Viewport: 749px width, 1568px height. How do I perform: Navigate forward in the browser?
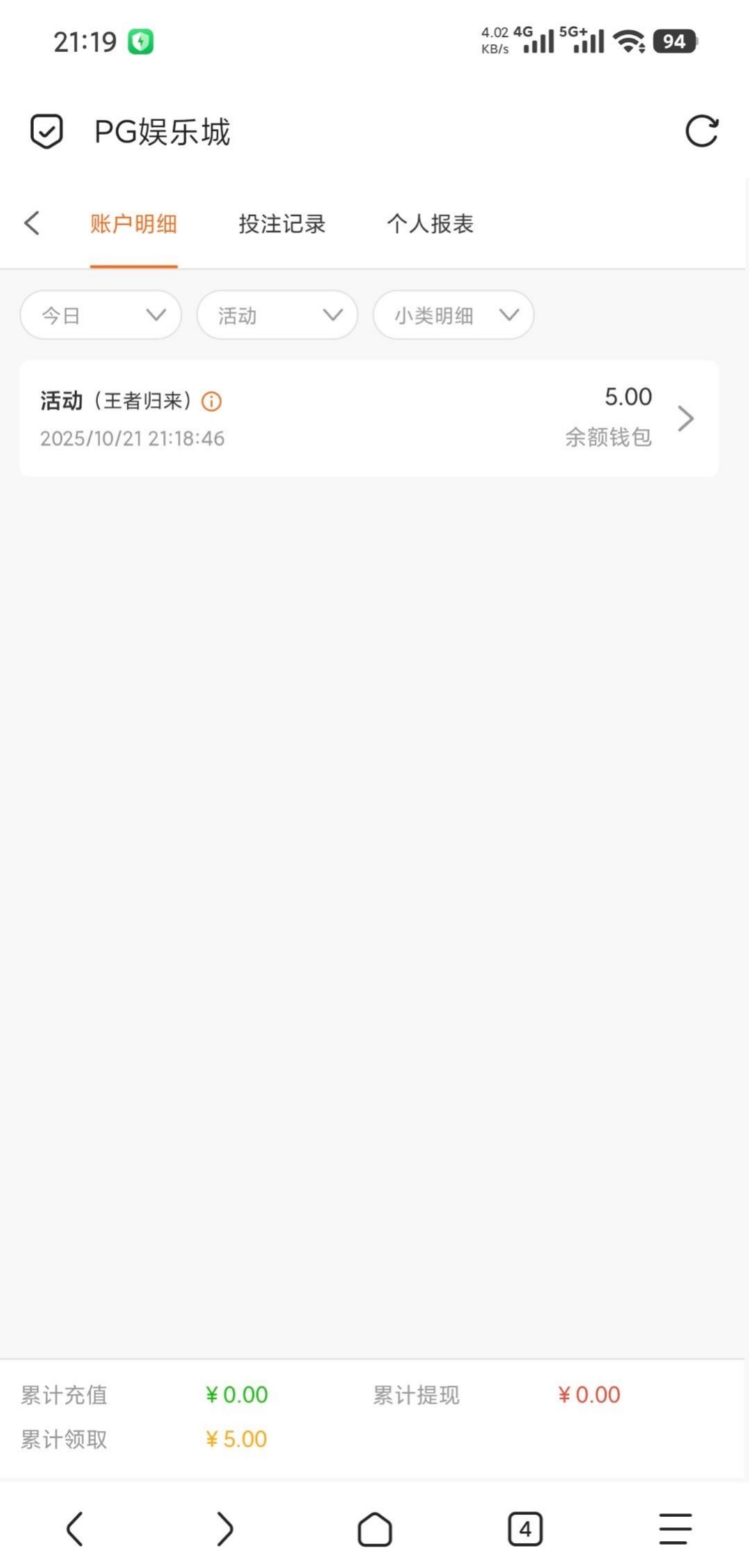tap(224, 1529)
